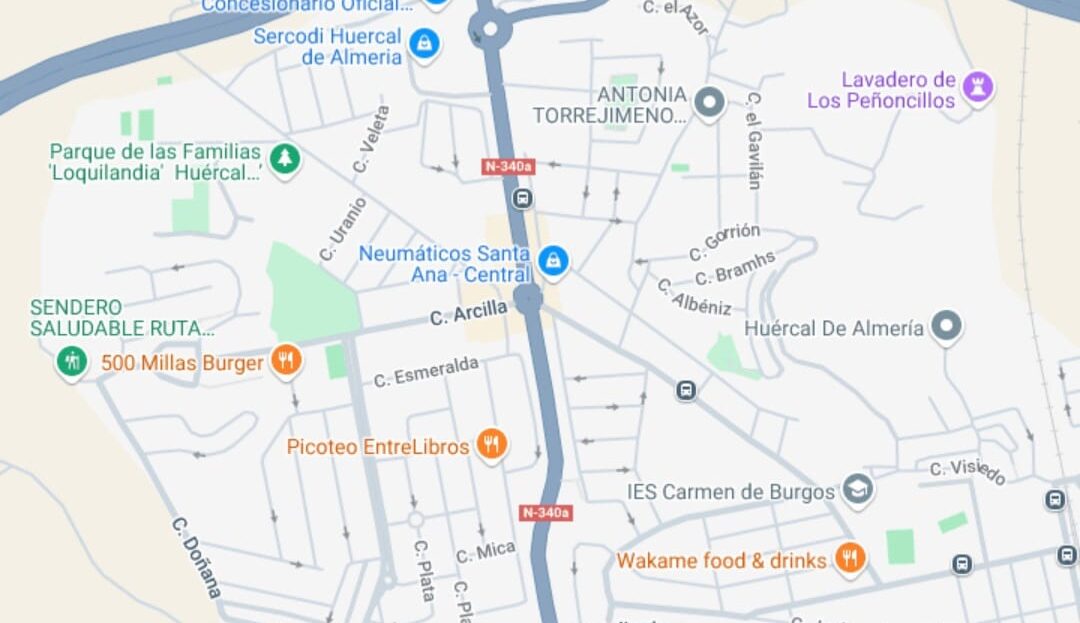Open the Wakame food & drinks marker

(x=850, y=558)
